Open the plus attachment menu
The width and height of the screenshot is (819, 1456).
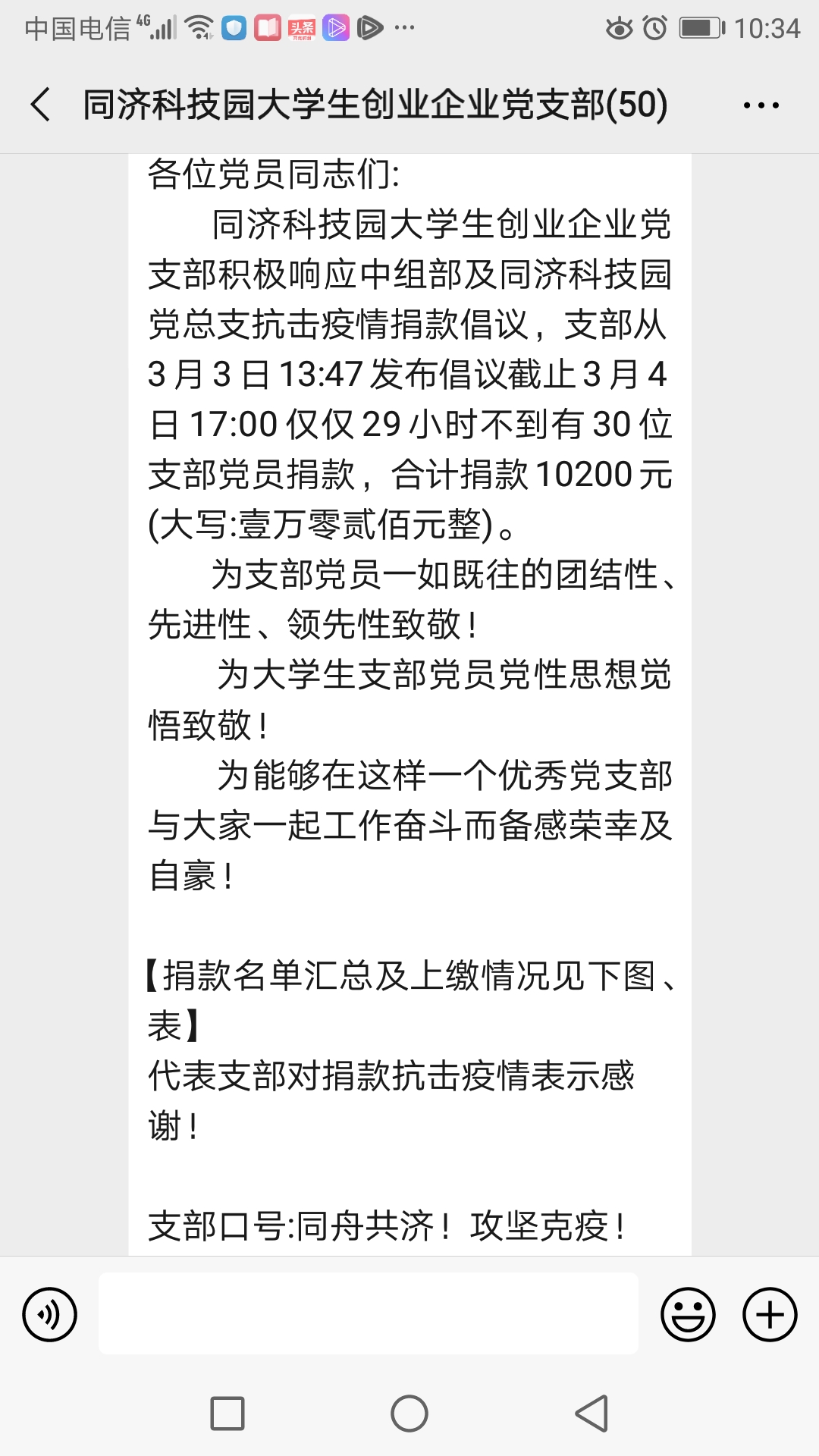point(769,1314)
